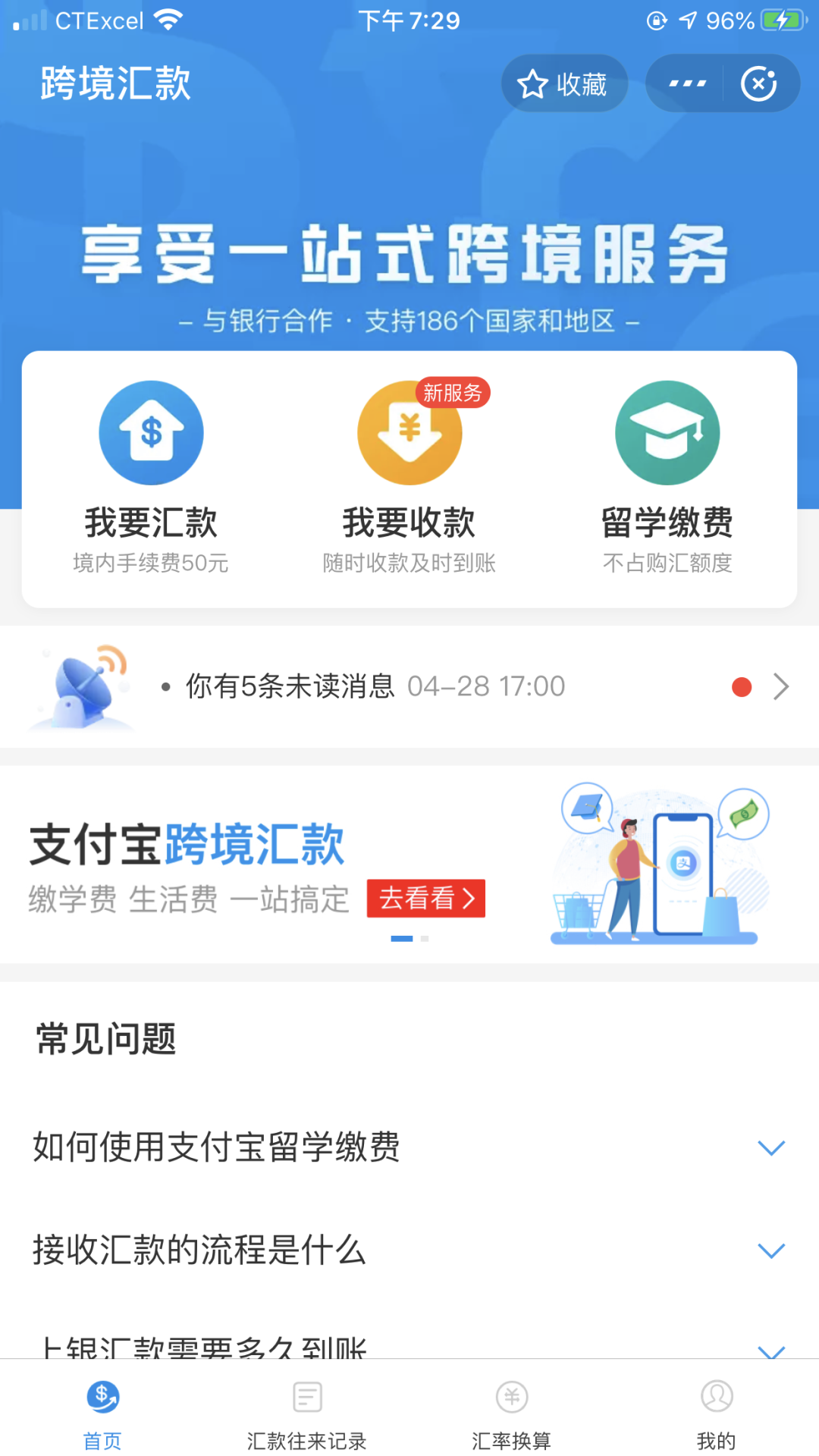819x1456 pixels.
Task: Switch to the 汇款往来记录 tab
Action: [x=307, y=1413]
